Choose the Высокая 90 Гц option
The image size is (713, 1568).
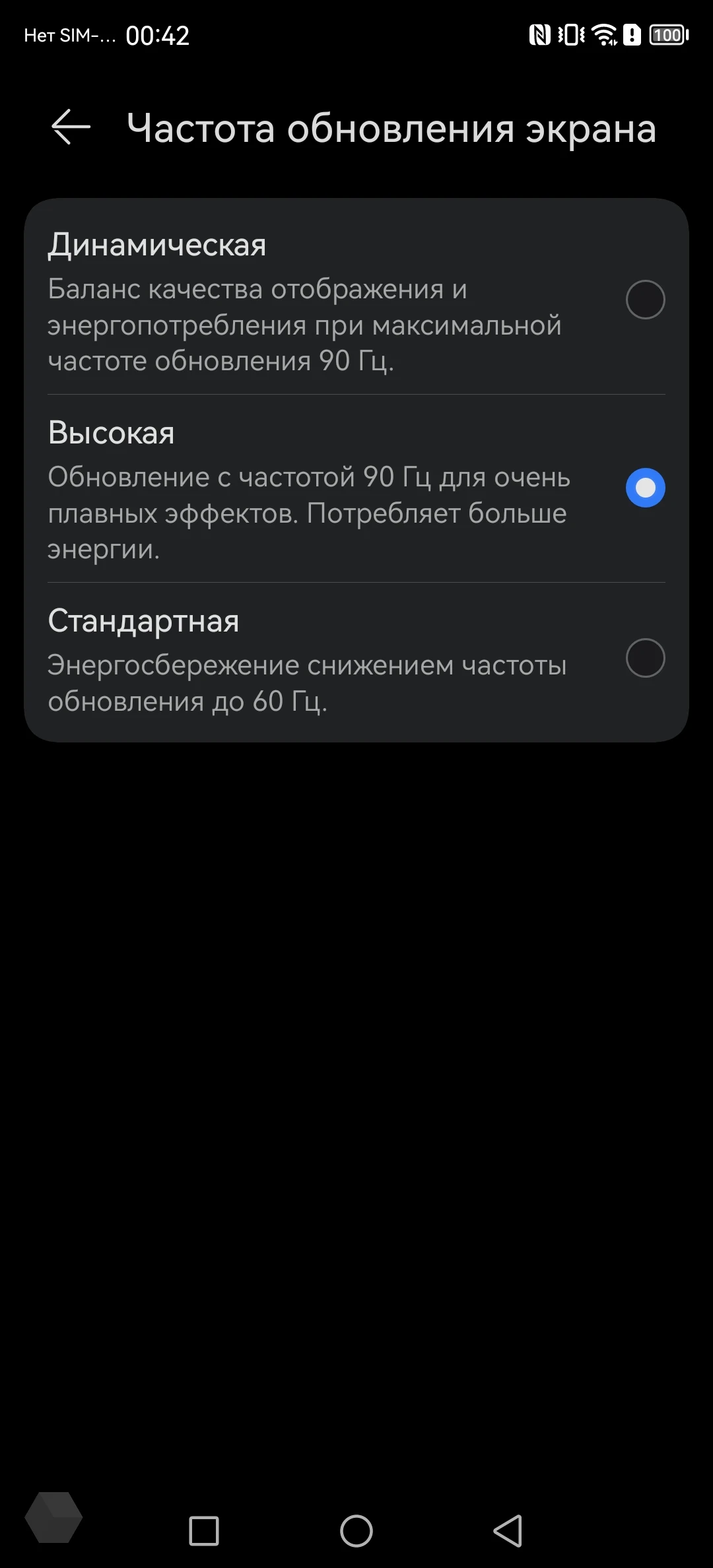click(x=644, y=488)
